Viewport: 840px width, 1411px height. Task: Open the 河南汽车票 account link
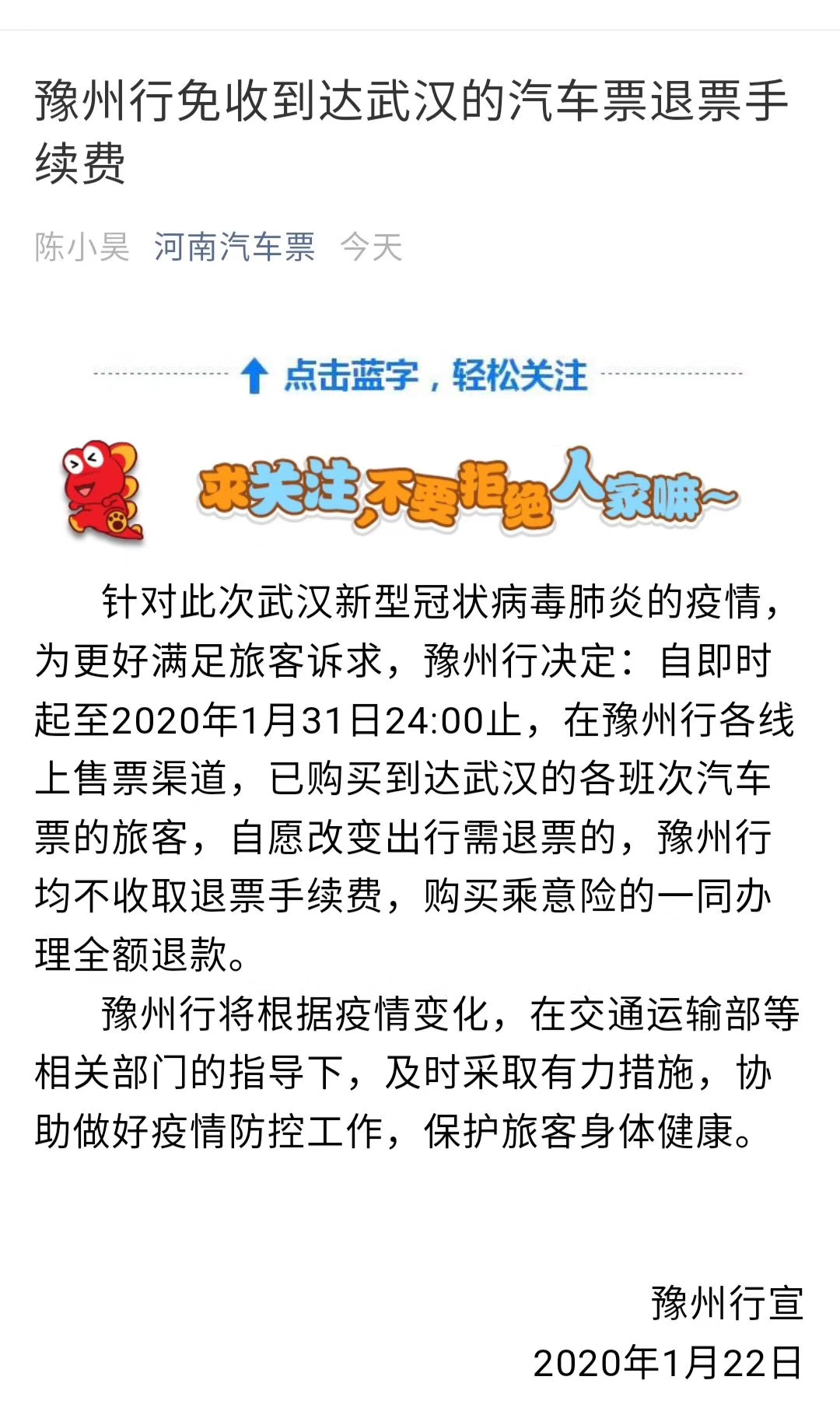pos(234,247)
